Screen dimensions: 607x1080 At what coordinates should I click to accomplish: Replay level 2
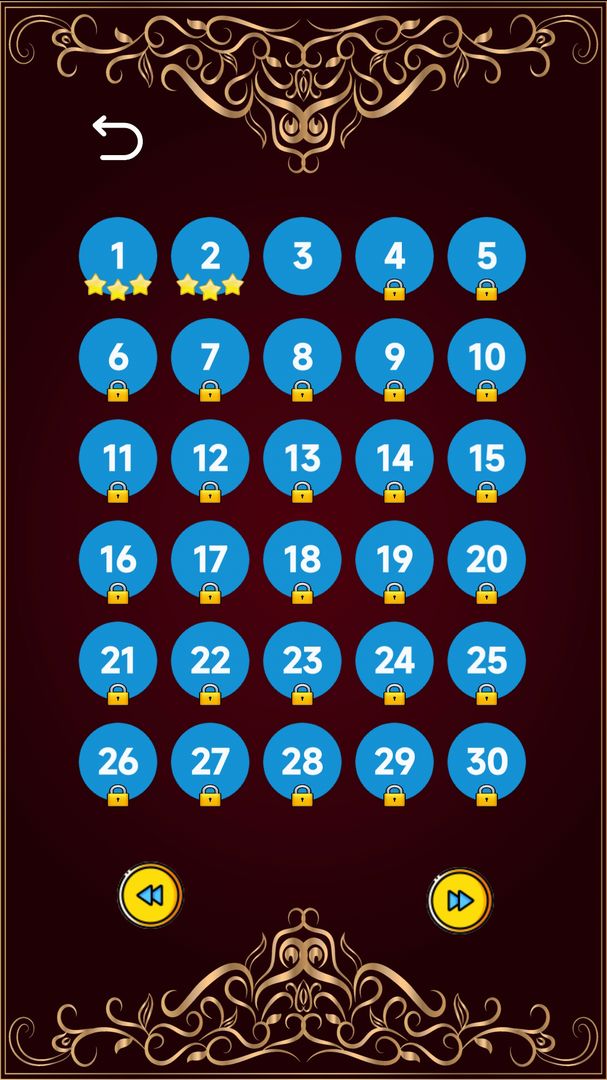click(x=210, y=256)
